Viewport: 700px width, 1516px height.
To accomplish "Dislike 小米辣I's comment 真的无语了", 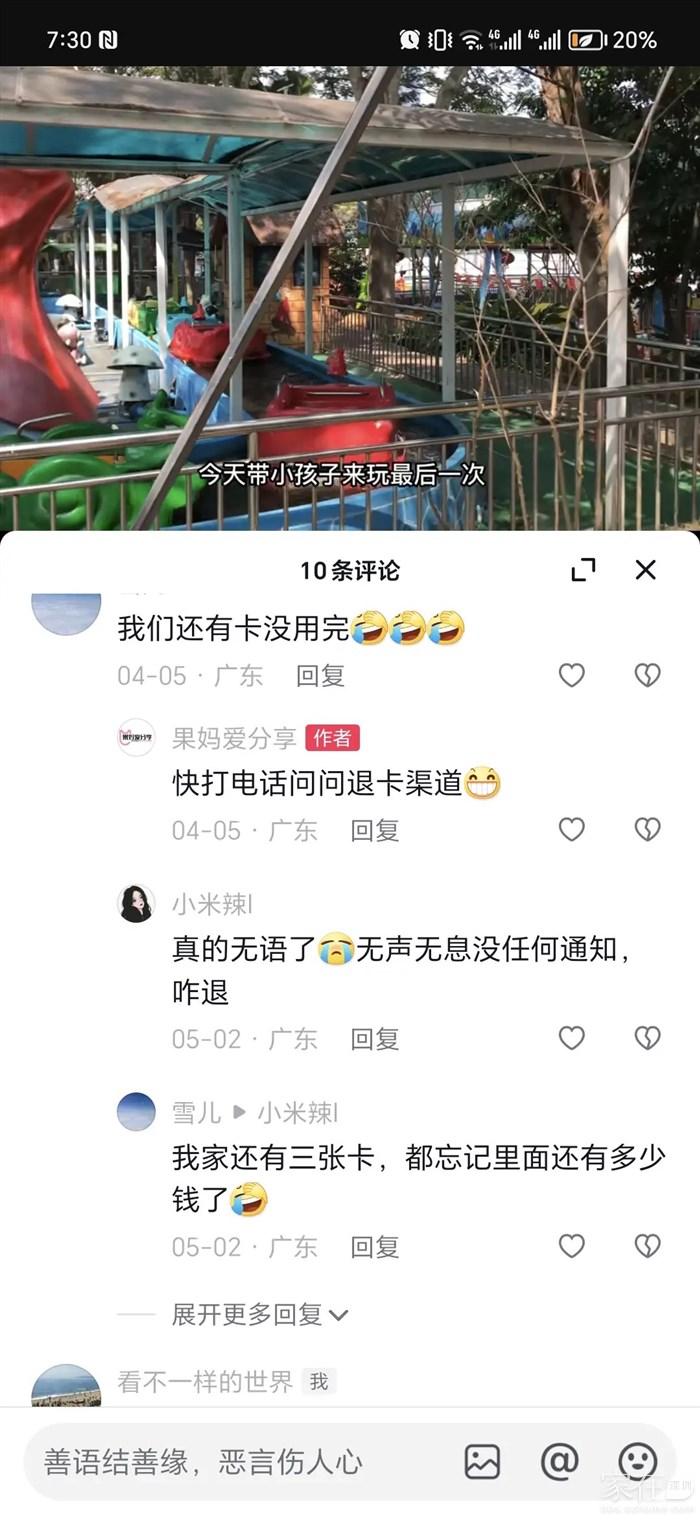I will coord(647,1039).
